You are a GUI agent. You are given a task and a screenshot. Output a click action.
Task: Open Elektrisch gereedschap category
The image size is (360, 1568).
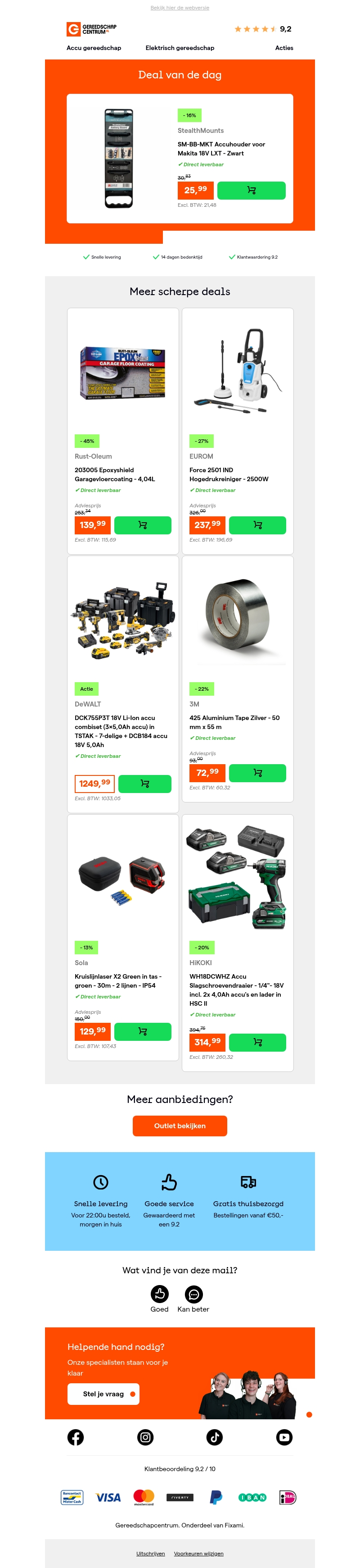pyautogui.click(x=180, y=48)
